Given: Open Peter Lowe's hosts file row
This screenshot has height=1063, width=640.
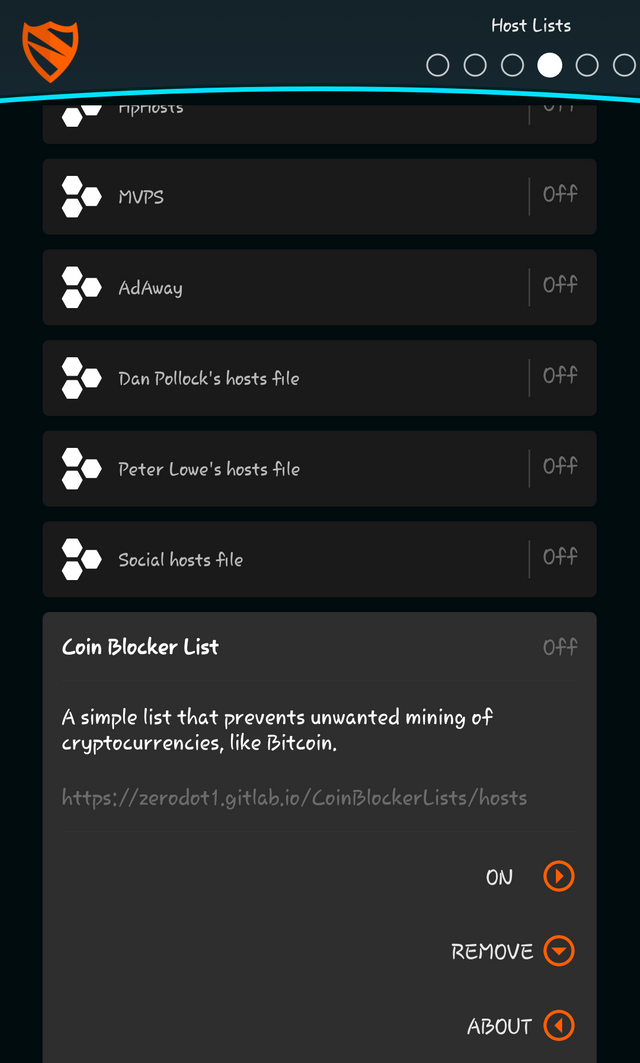Looking at the screenshot, I should [x=319, y=468].
